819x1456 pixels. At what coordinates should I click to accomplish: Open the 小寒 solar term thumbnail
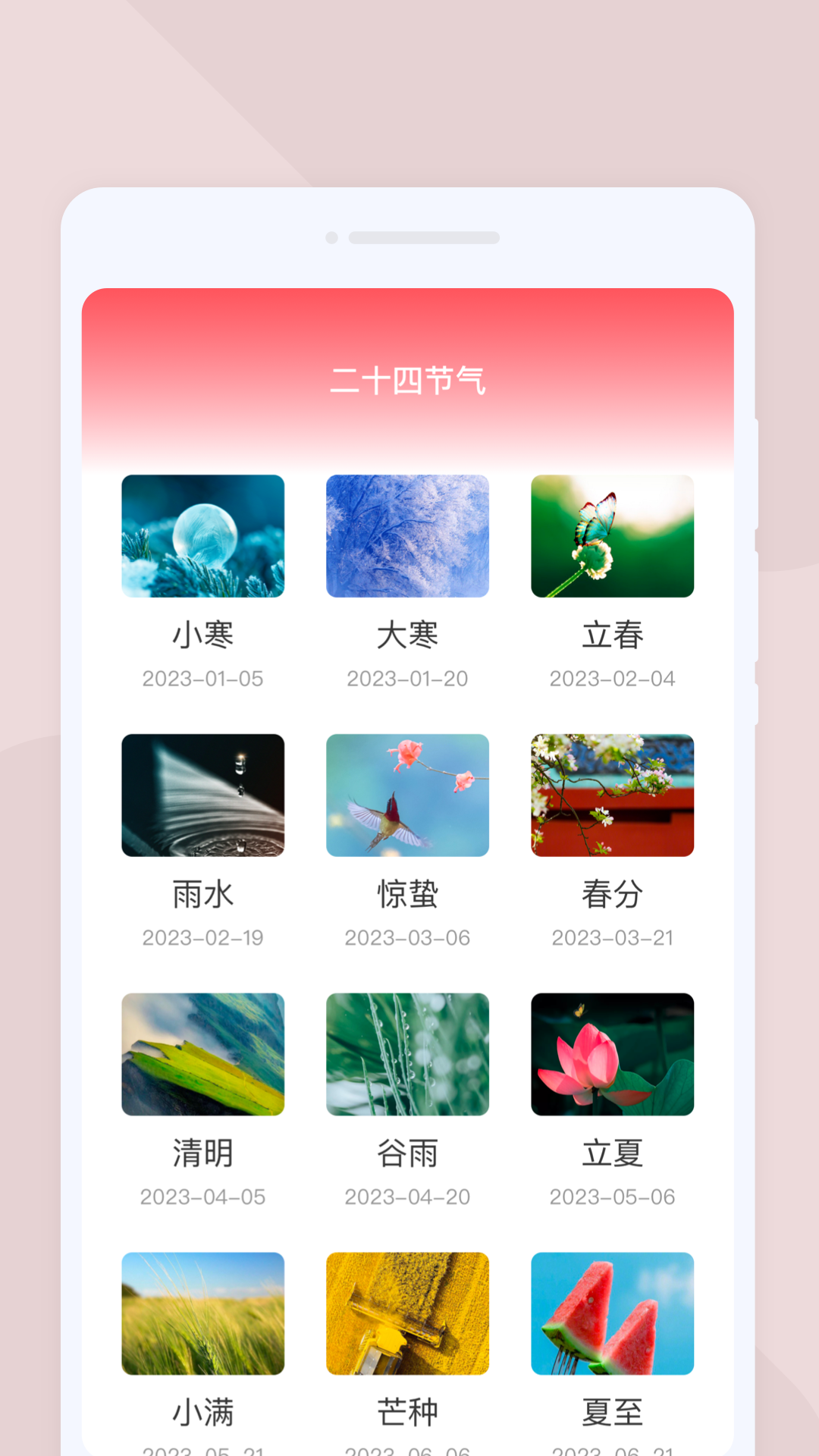pos(202,536)
